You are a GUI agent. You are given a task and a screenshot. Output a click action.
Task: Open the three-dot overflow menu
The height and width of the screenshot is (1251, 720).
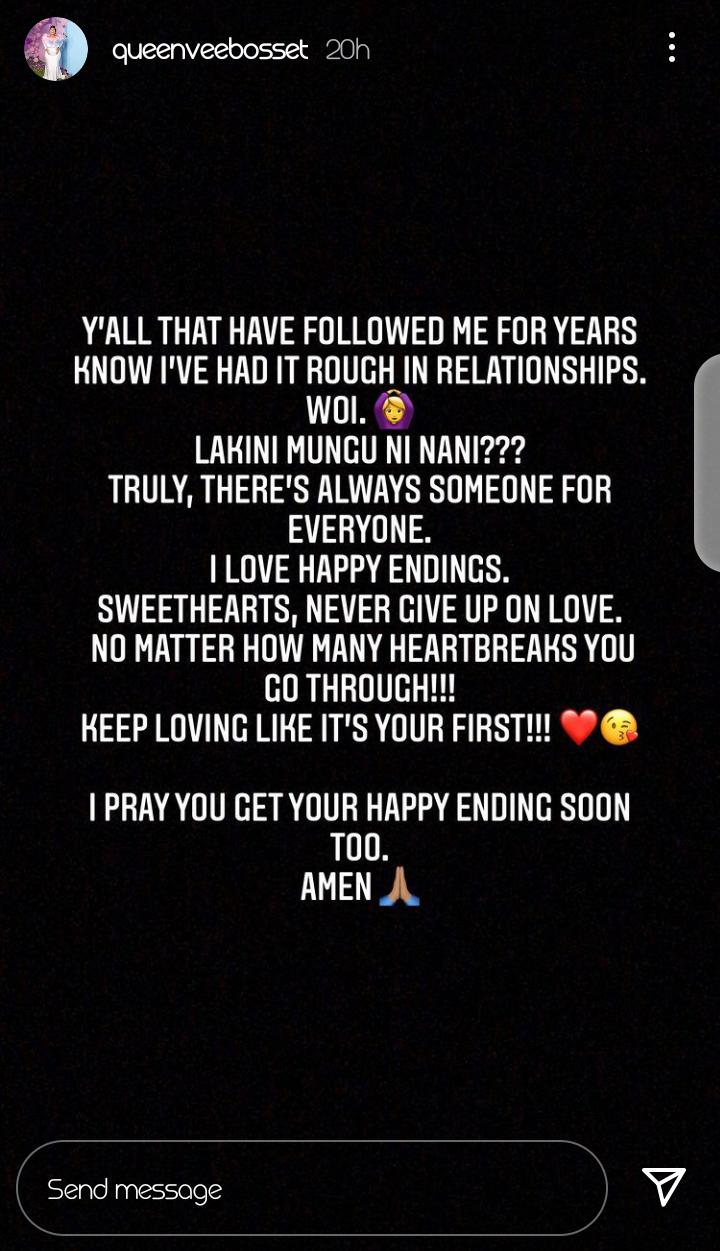(672, 47)
